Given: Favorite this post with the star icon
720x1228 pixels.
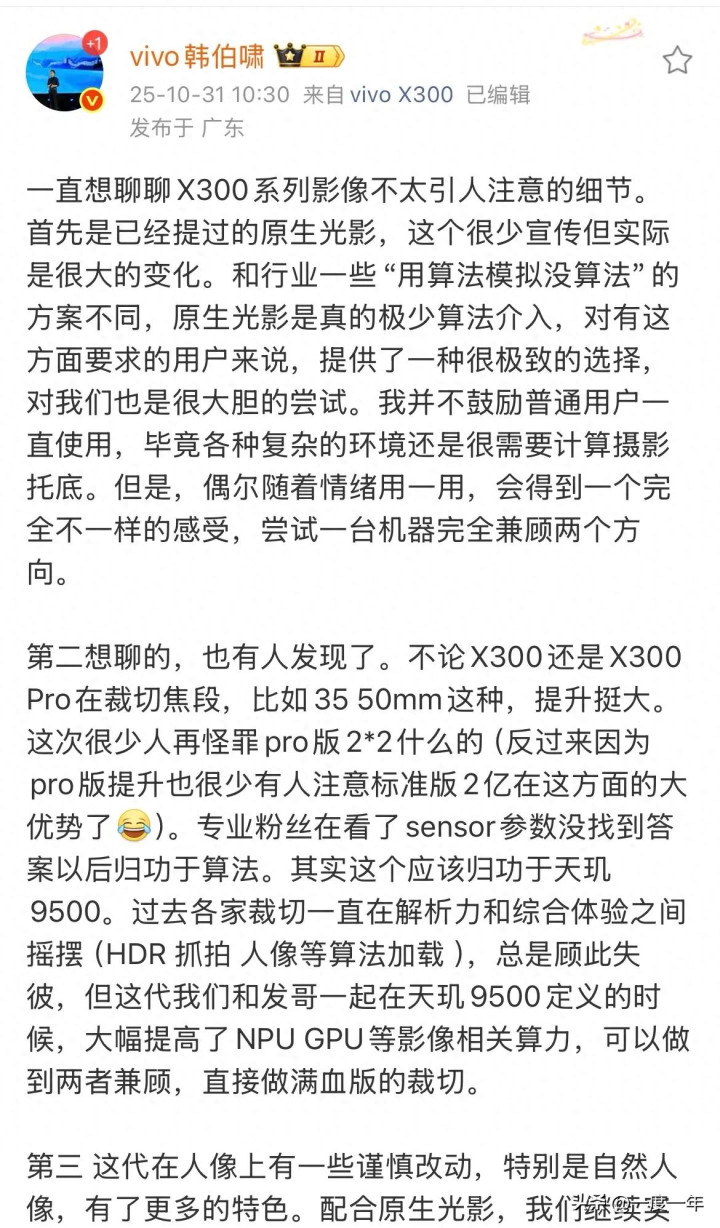Looking at the screenshot, I should [677, 61].
